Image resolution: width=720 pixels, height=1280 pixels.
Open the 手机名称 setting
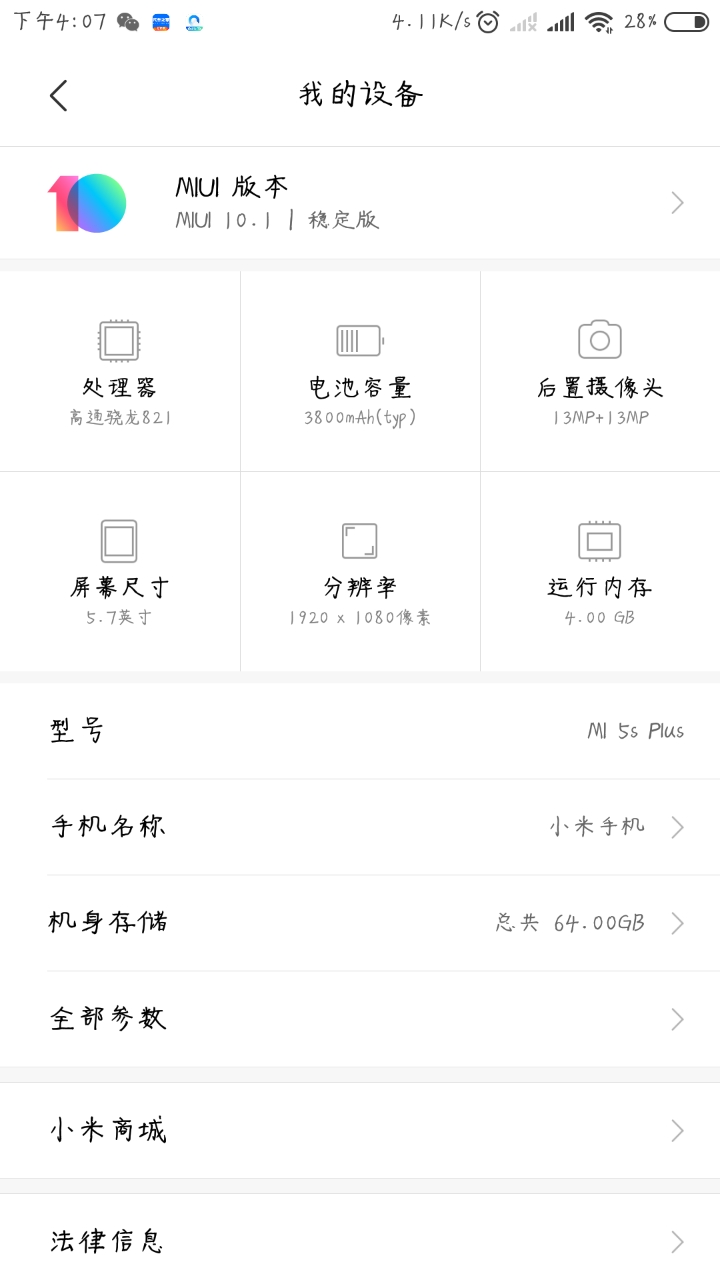click(x=360, y=827)
